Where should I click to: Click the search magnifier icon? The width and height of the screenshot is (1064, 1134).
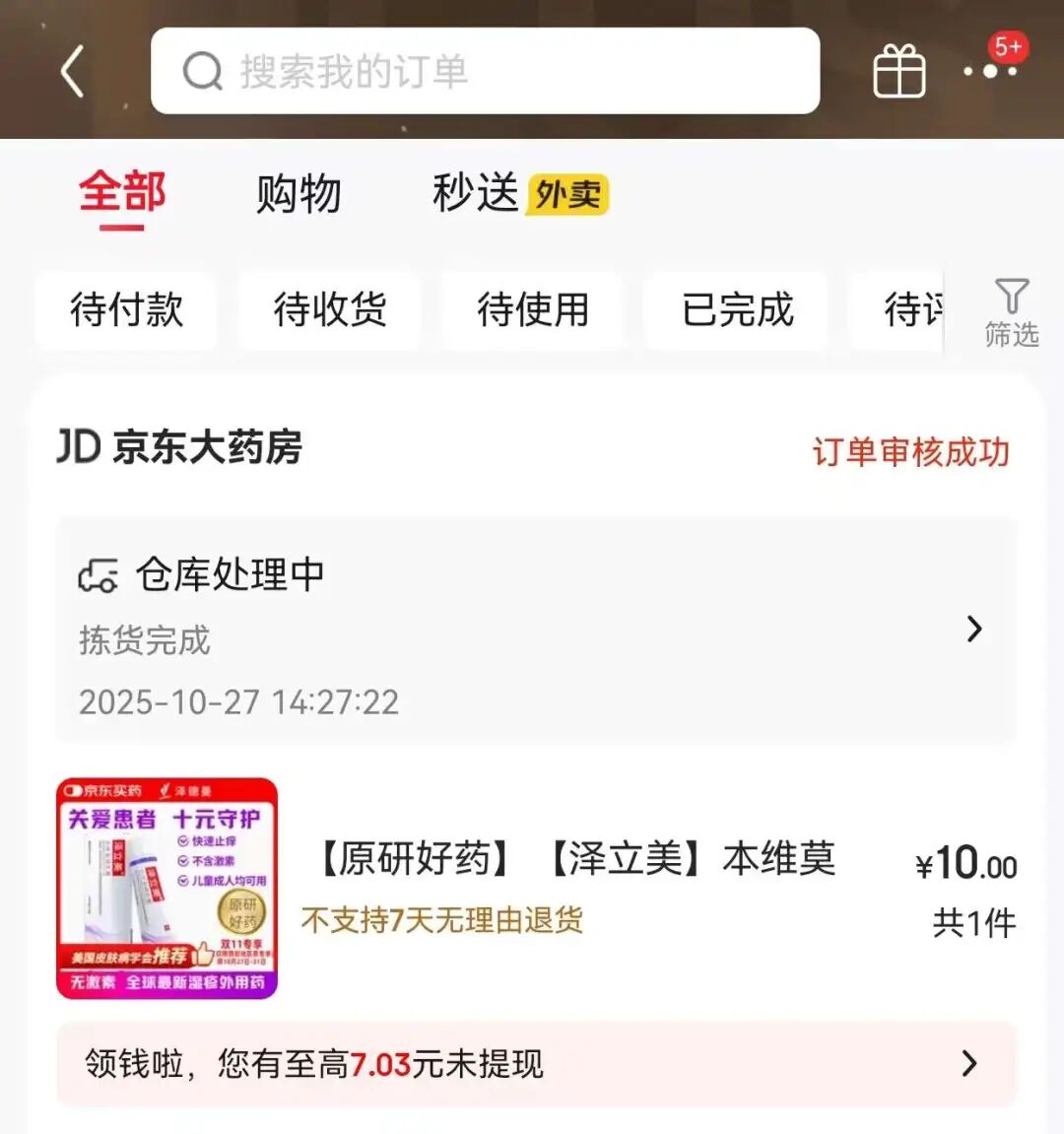pyautogui.click(x=201, y=71)
